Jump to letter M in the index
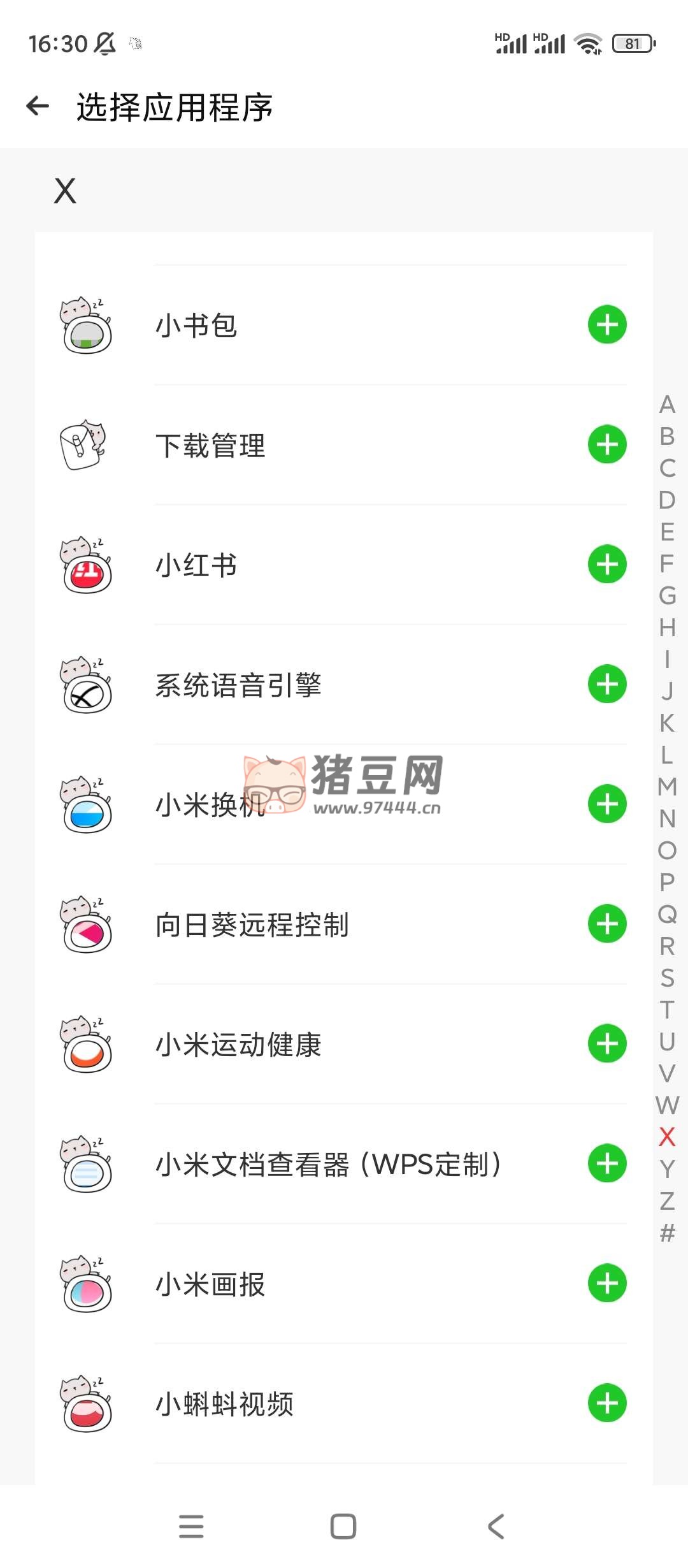688x1568 pixels. click(667, 787)
